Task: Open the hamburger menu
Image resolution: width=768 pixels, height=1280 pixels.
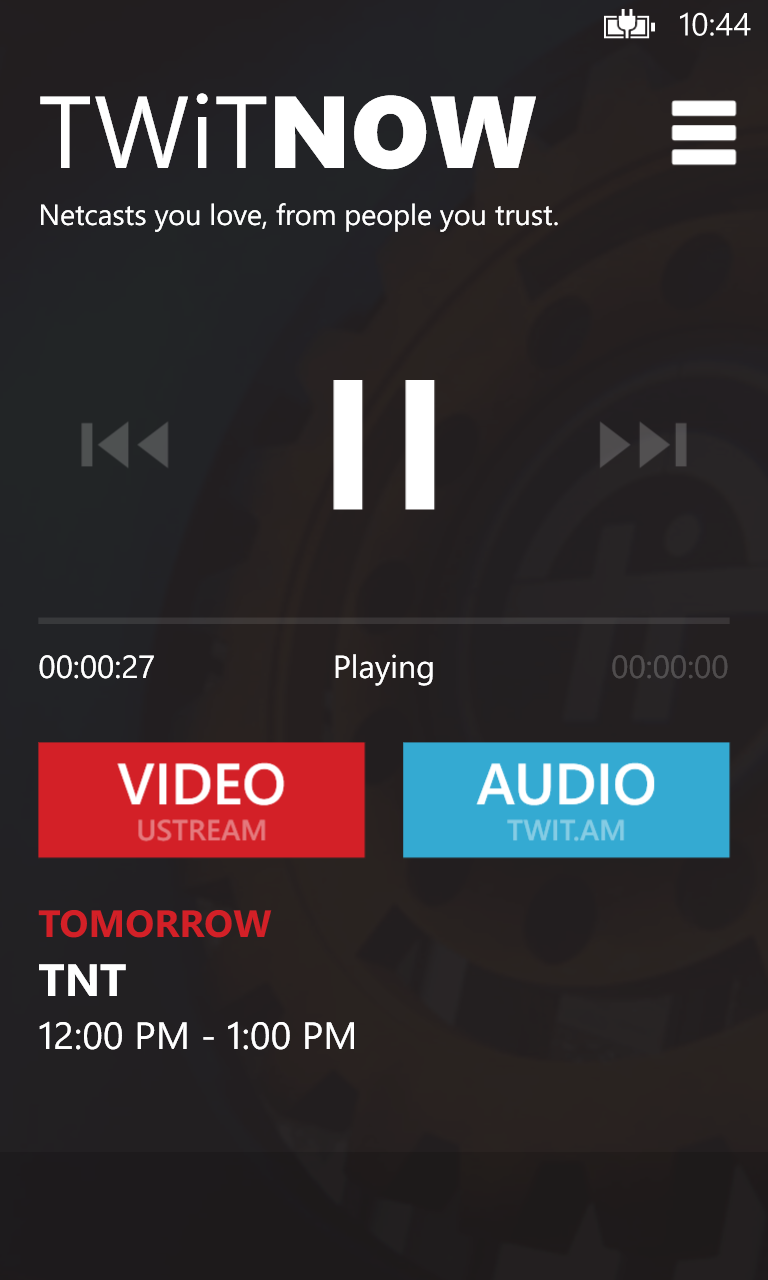Action: pyautogui.click(x=704, y=133)
